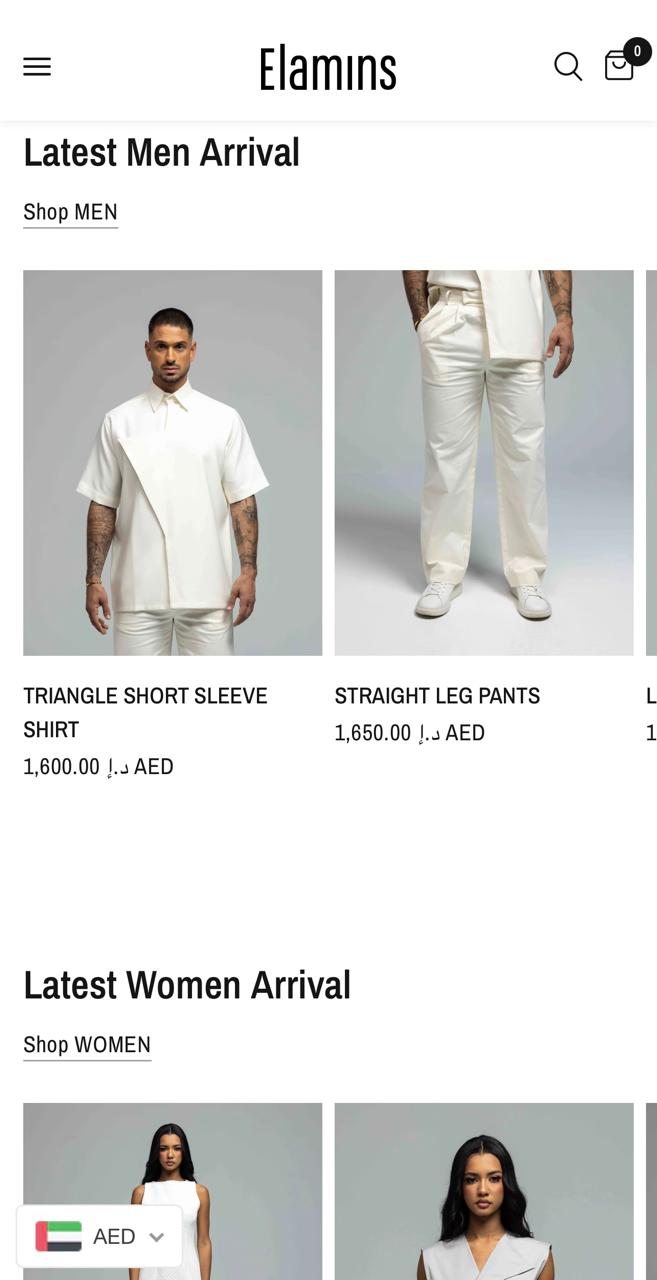
Task: Open the search icon
Action: [x=568, y=67]
